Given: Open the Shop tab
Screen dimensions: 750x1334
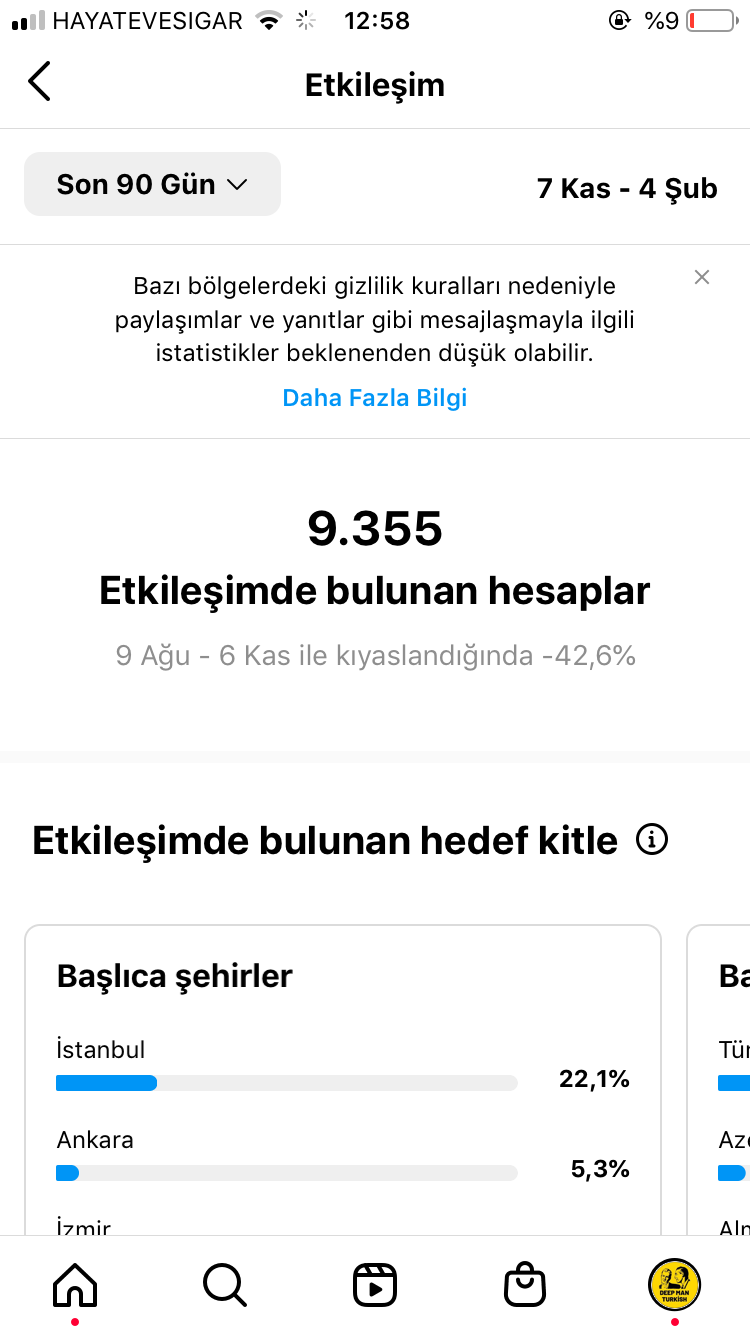Looking at the screenshot, I should [525, 1284].
